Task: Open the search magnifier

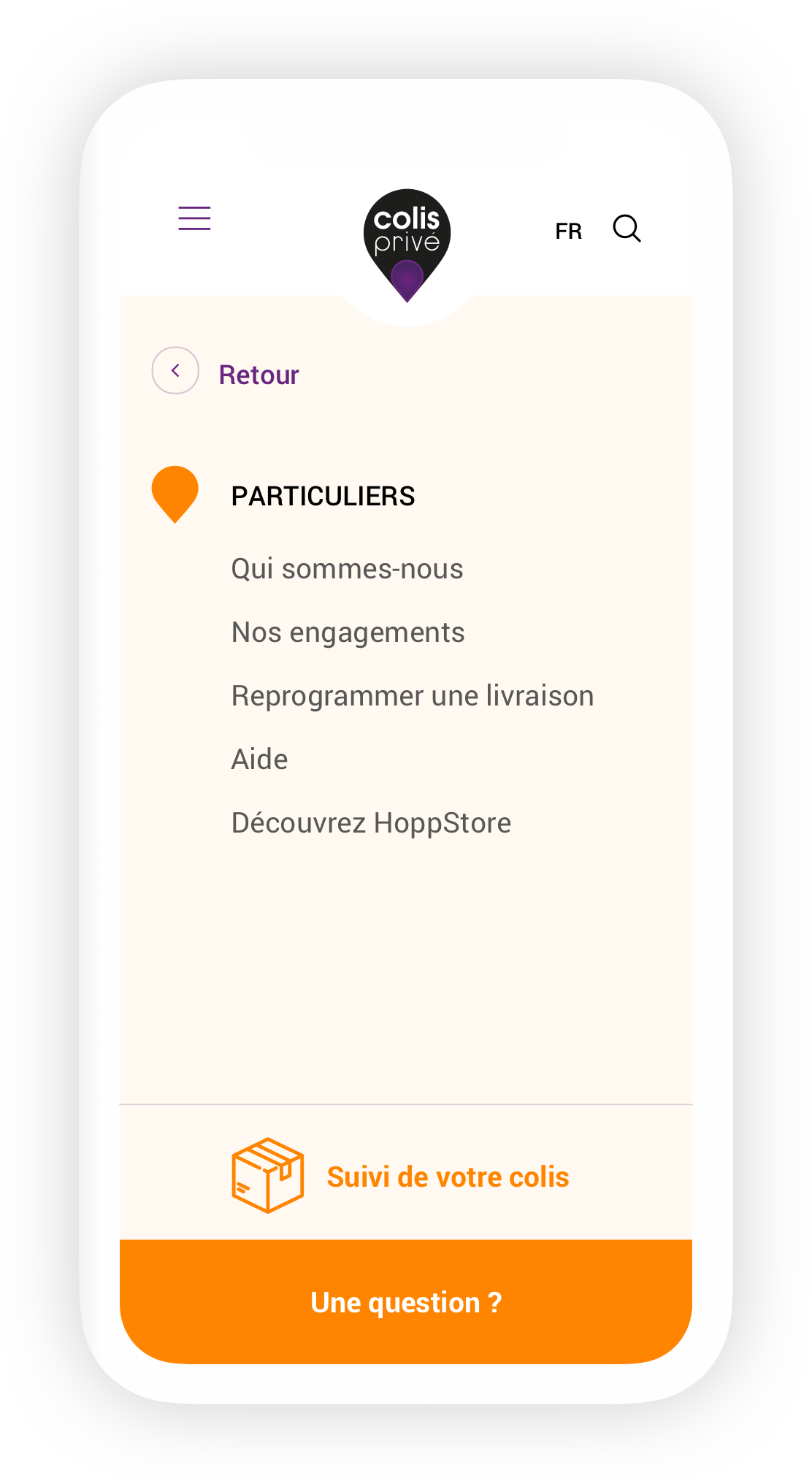Action: coord(627,229)
